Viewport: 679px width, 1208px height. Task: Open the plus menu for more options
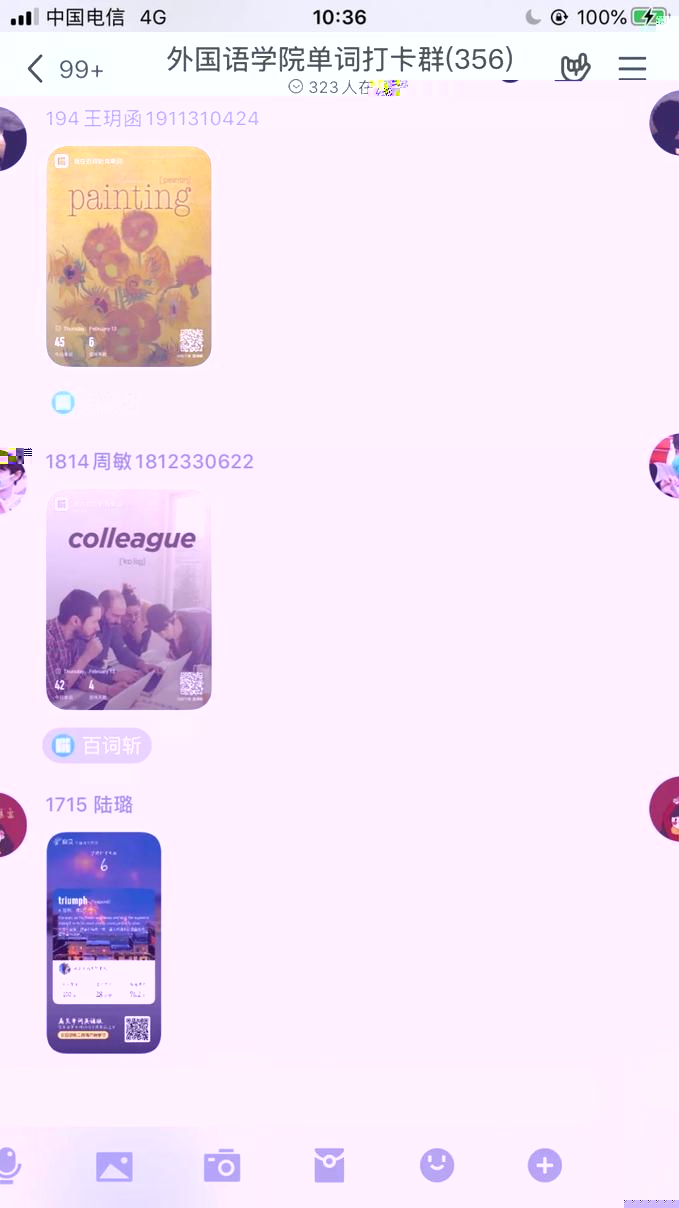coord(545,1165)
